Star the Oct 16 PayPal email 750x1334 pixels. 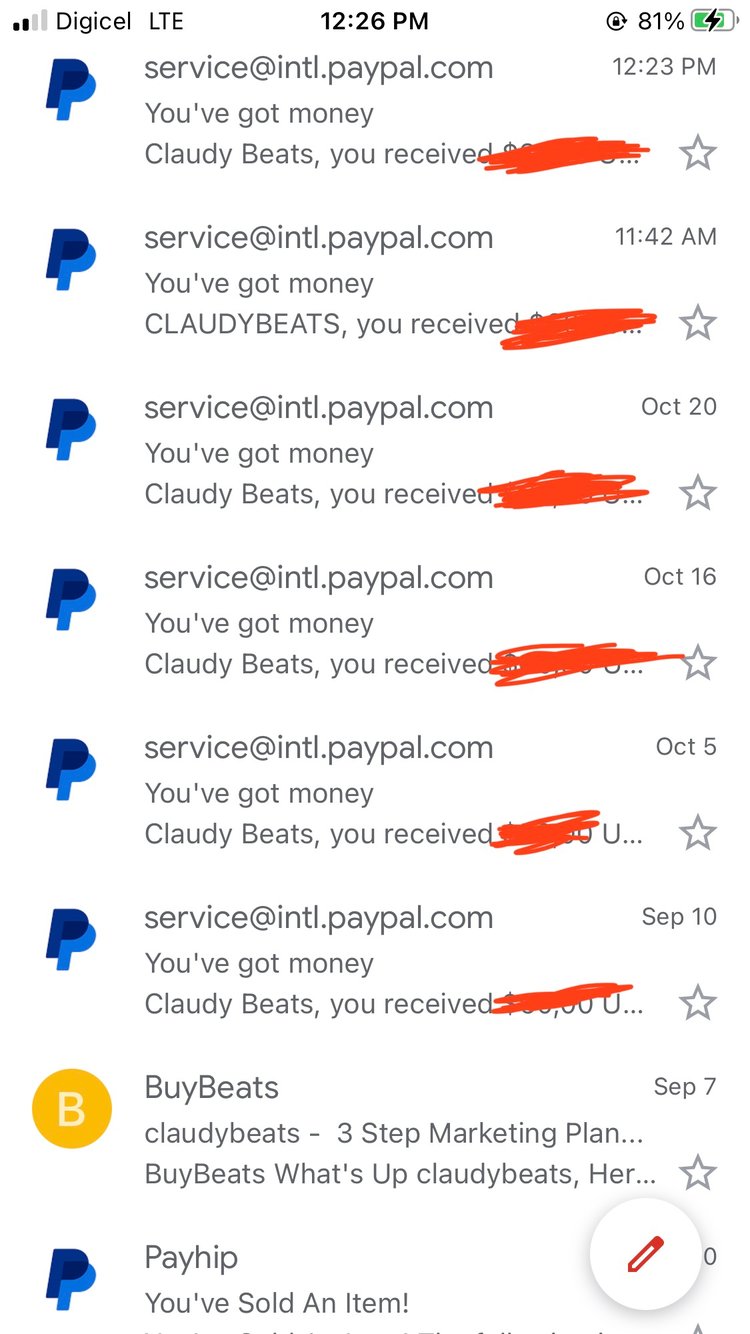click(x=697, y=664)
